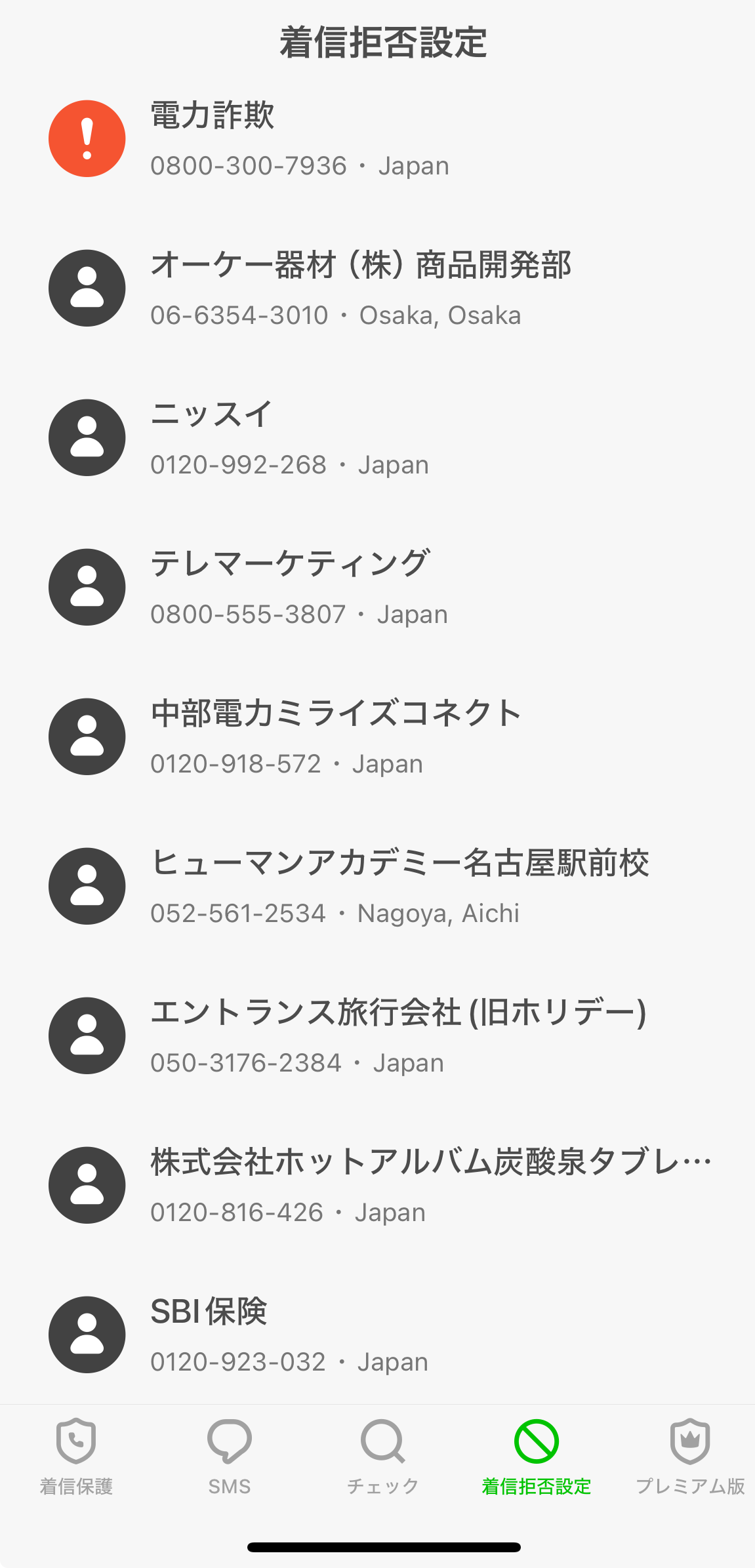The width and height of the screenshot is (755, 1568).
Task: Open the blocked entry 電力詐欺
Action: coord(377,139)
